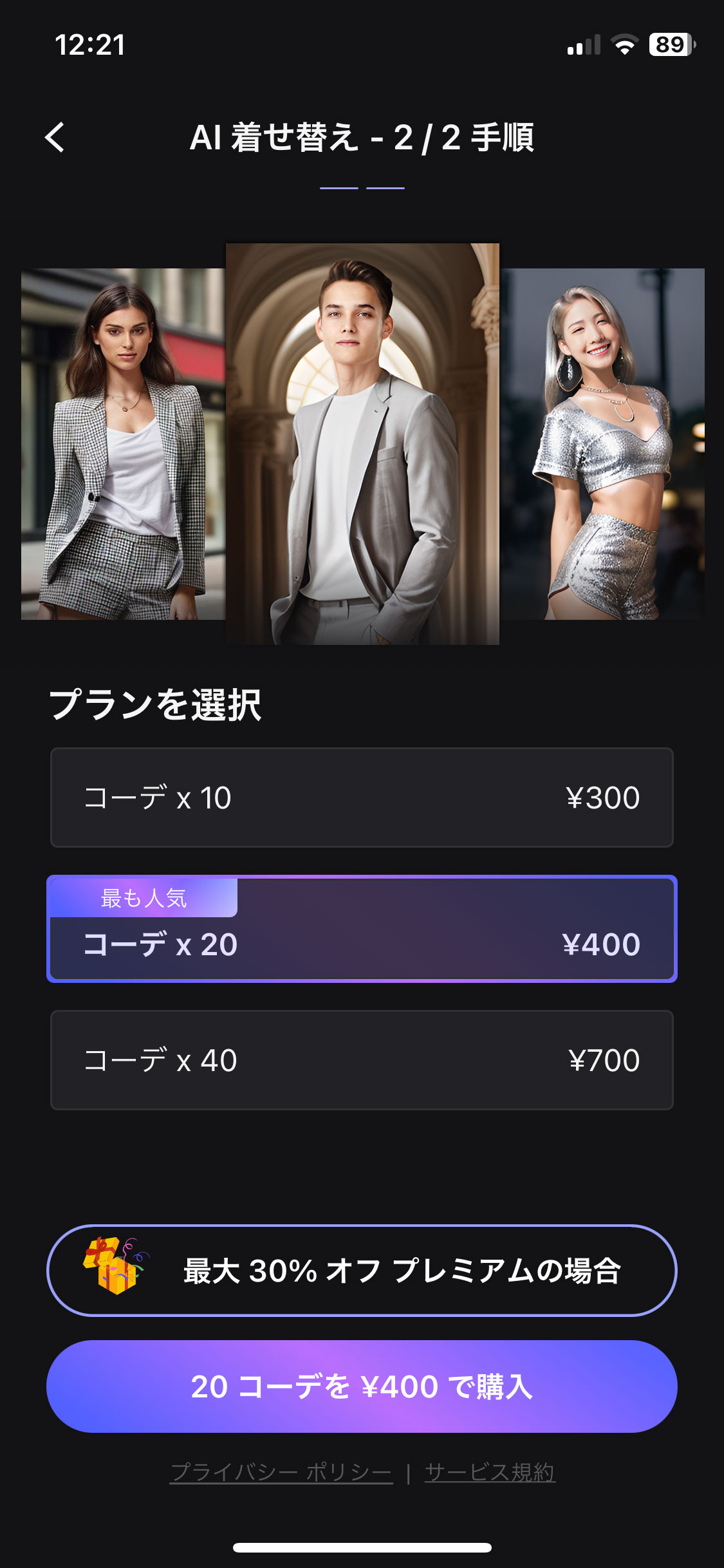Open the 最大 30% オフ premium offer
This screenshot has width=724, height=1568.
click(362, 1271)
